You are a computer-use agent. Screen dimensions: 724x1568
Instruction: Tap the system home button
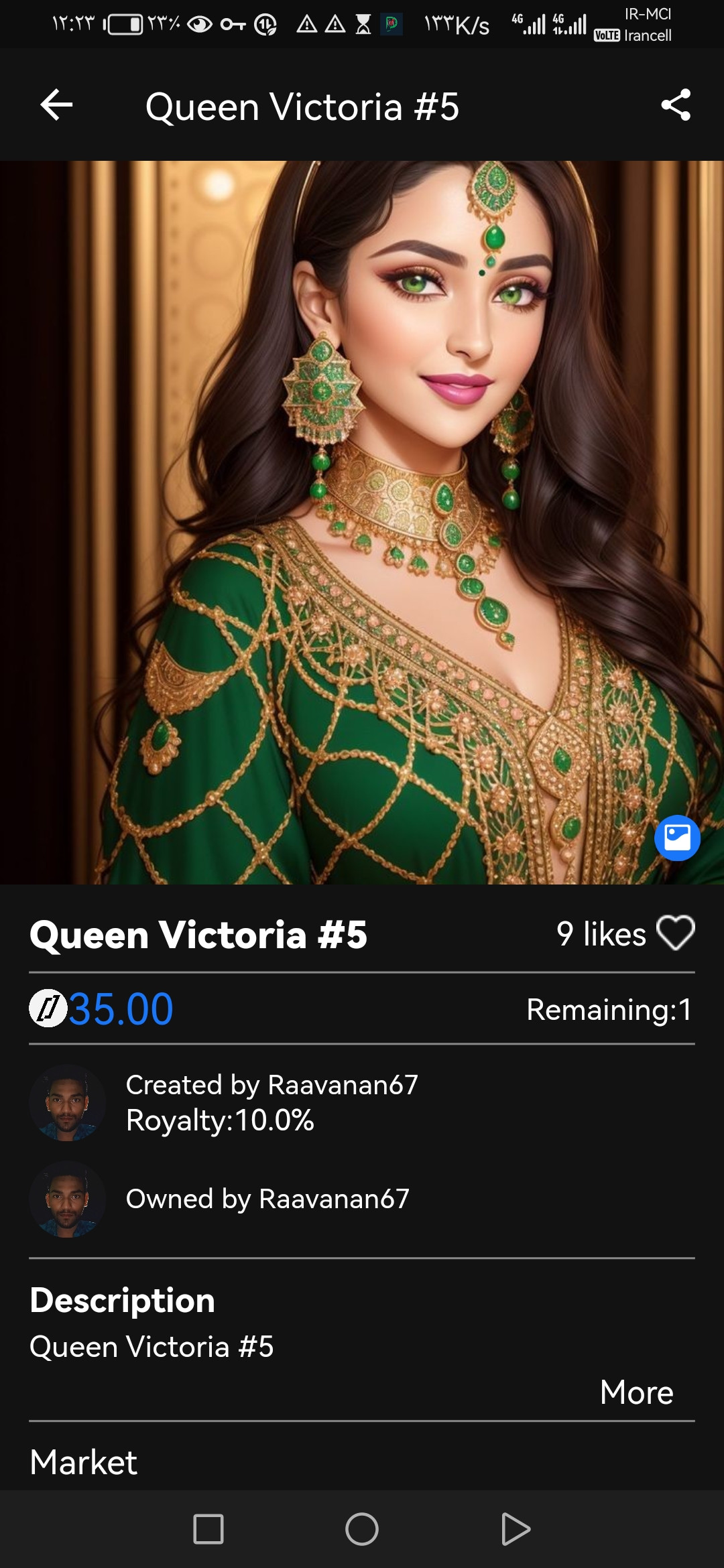coord(362,1529)
